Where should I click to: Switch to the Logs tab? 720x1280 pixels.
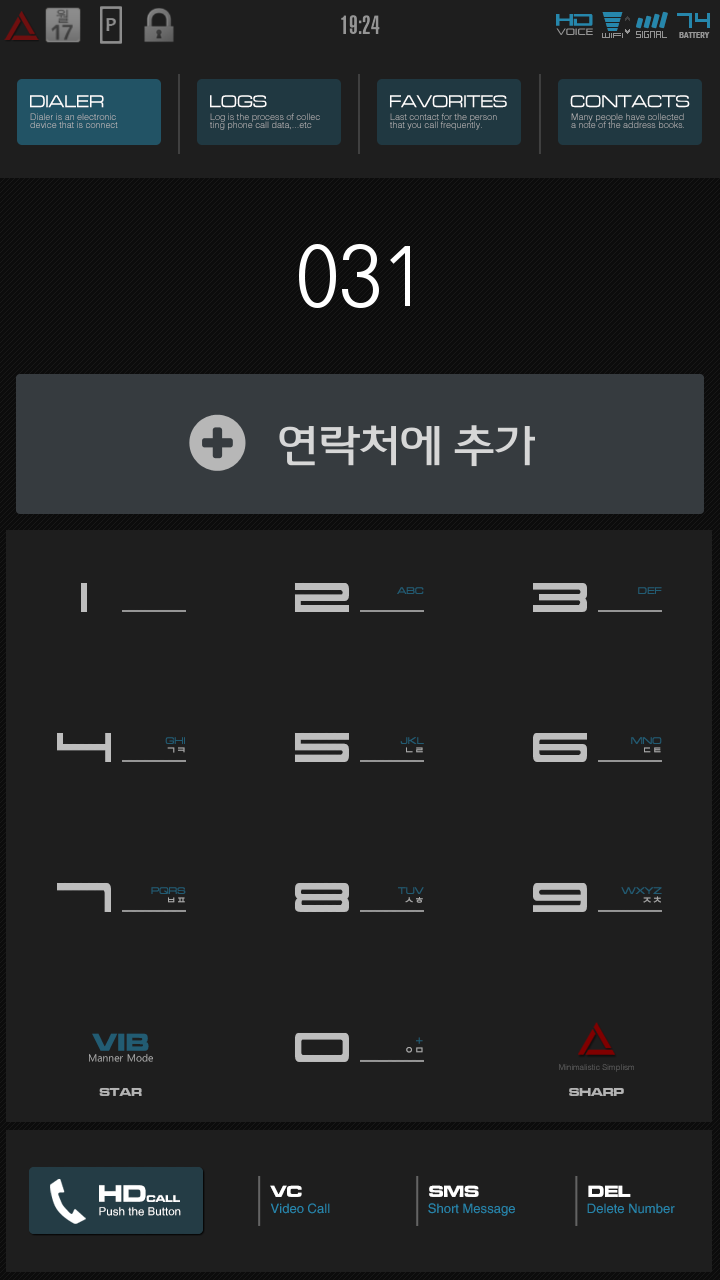click(x=268, y=112)
